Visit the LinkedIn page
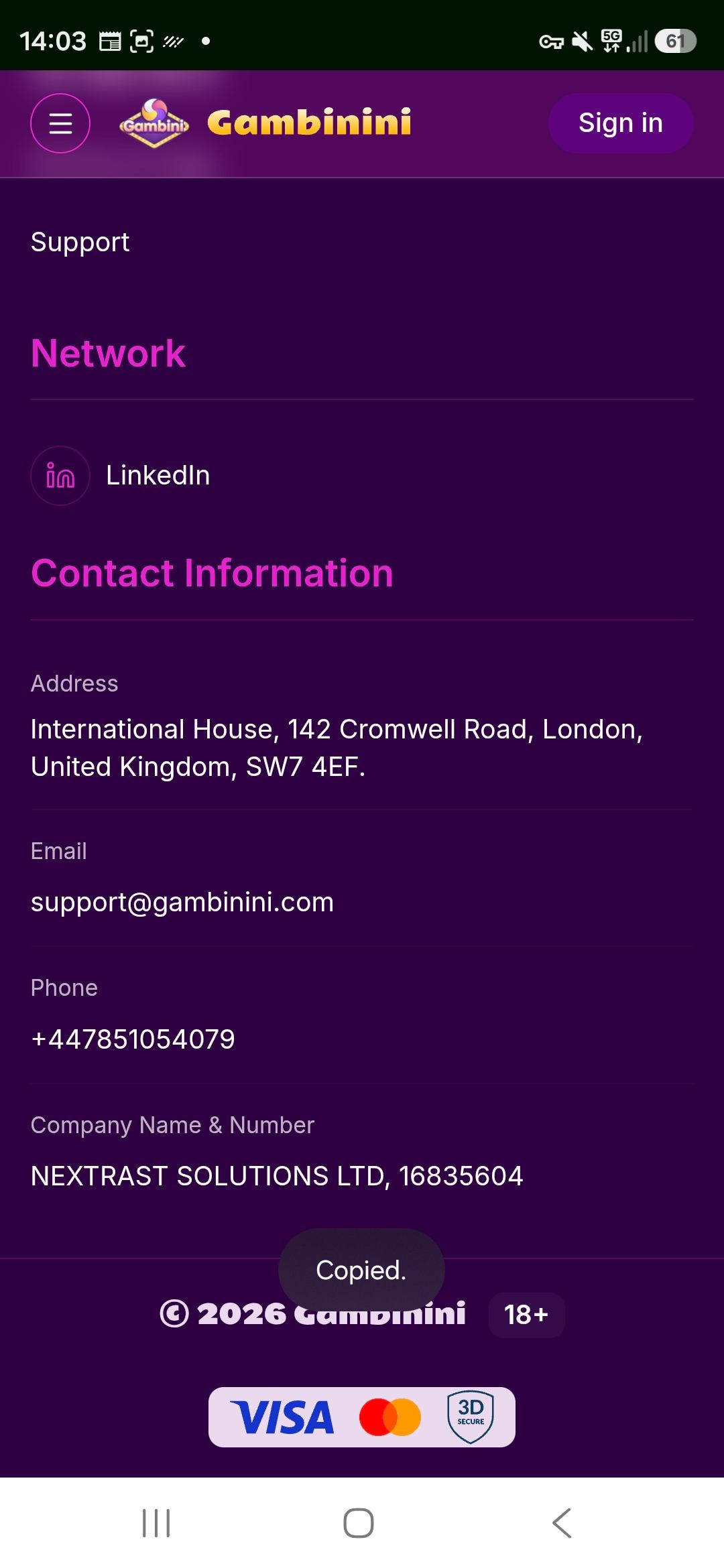 121,476
